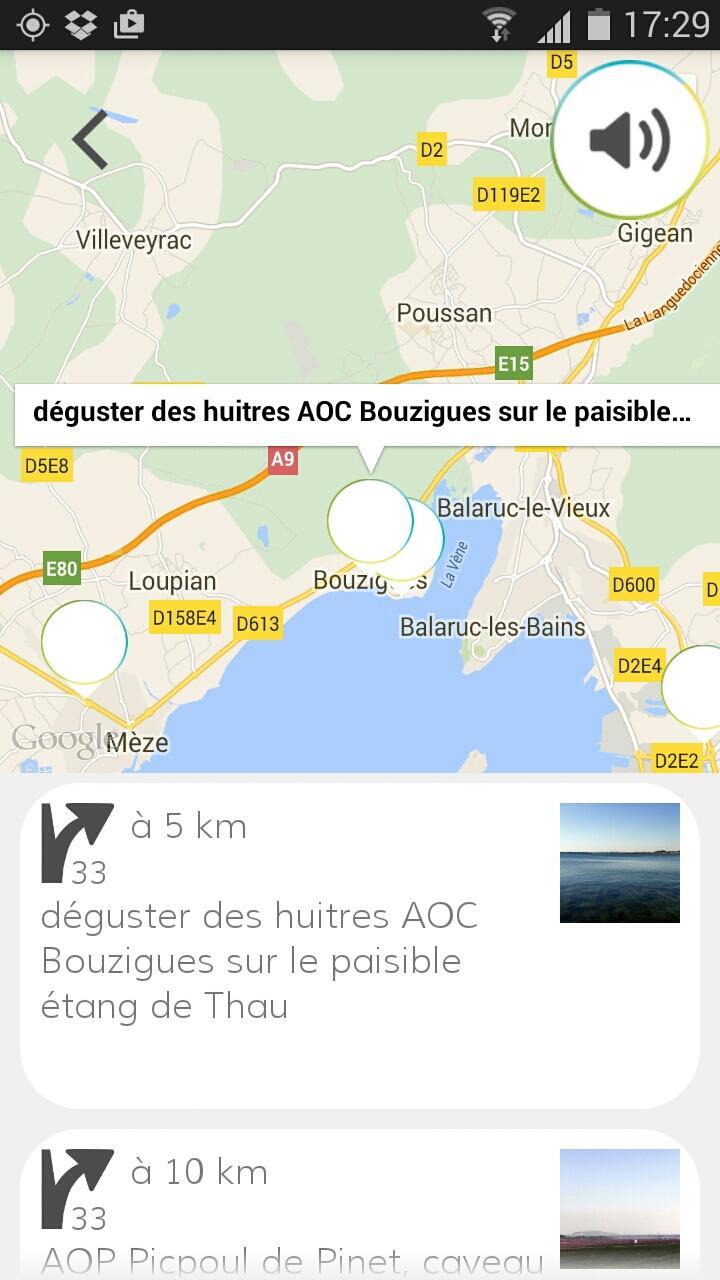Select the map marker beside the D2E4 road
Screen dimensions: 720x1280
[700, 688]
